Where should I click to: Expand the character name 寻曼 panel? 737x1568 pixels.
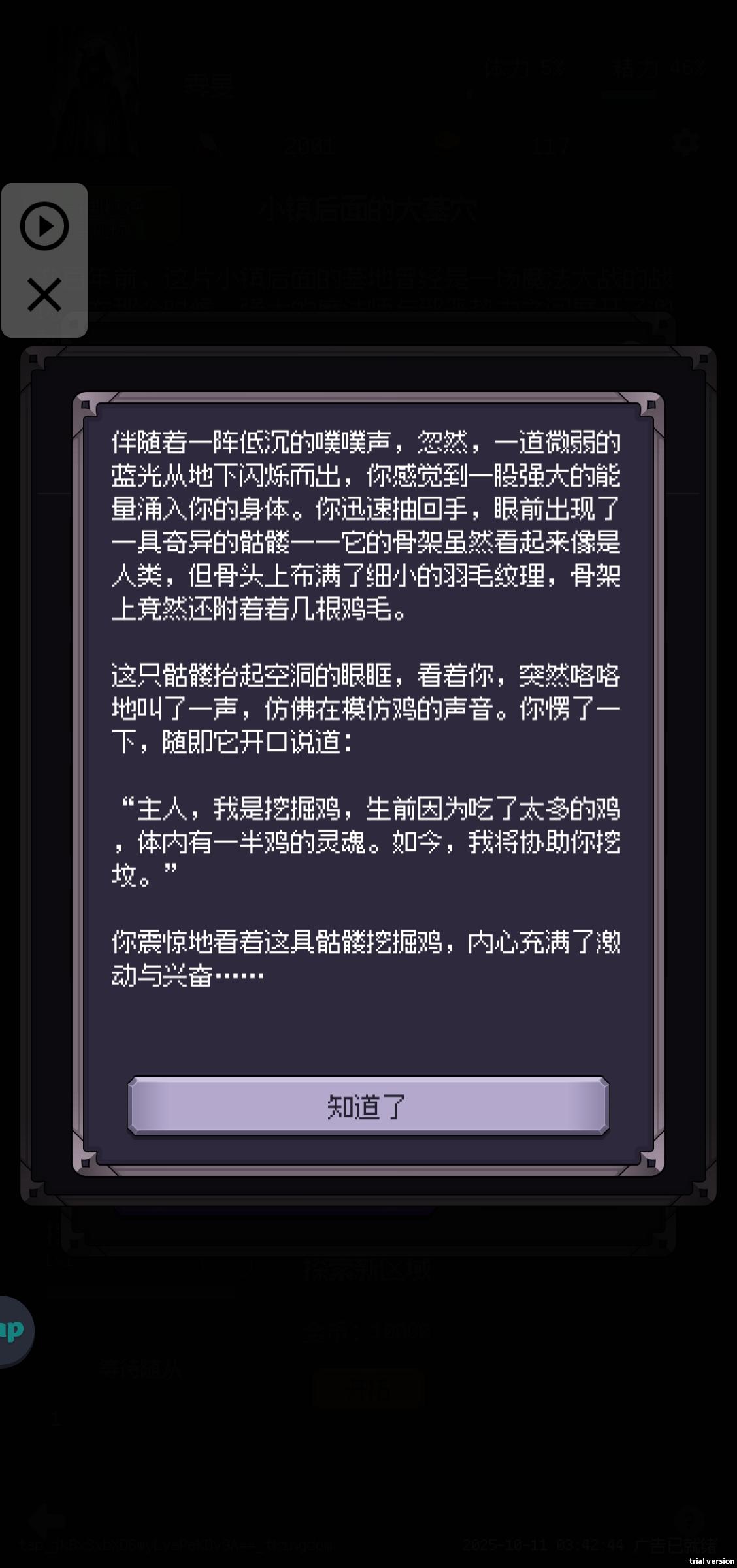click(208, 84)
